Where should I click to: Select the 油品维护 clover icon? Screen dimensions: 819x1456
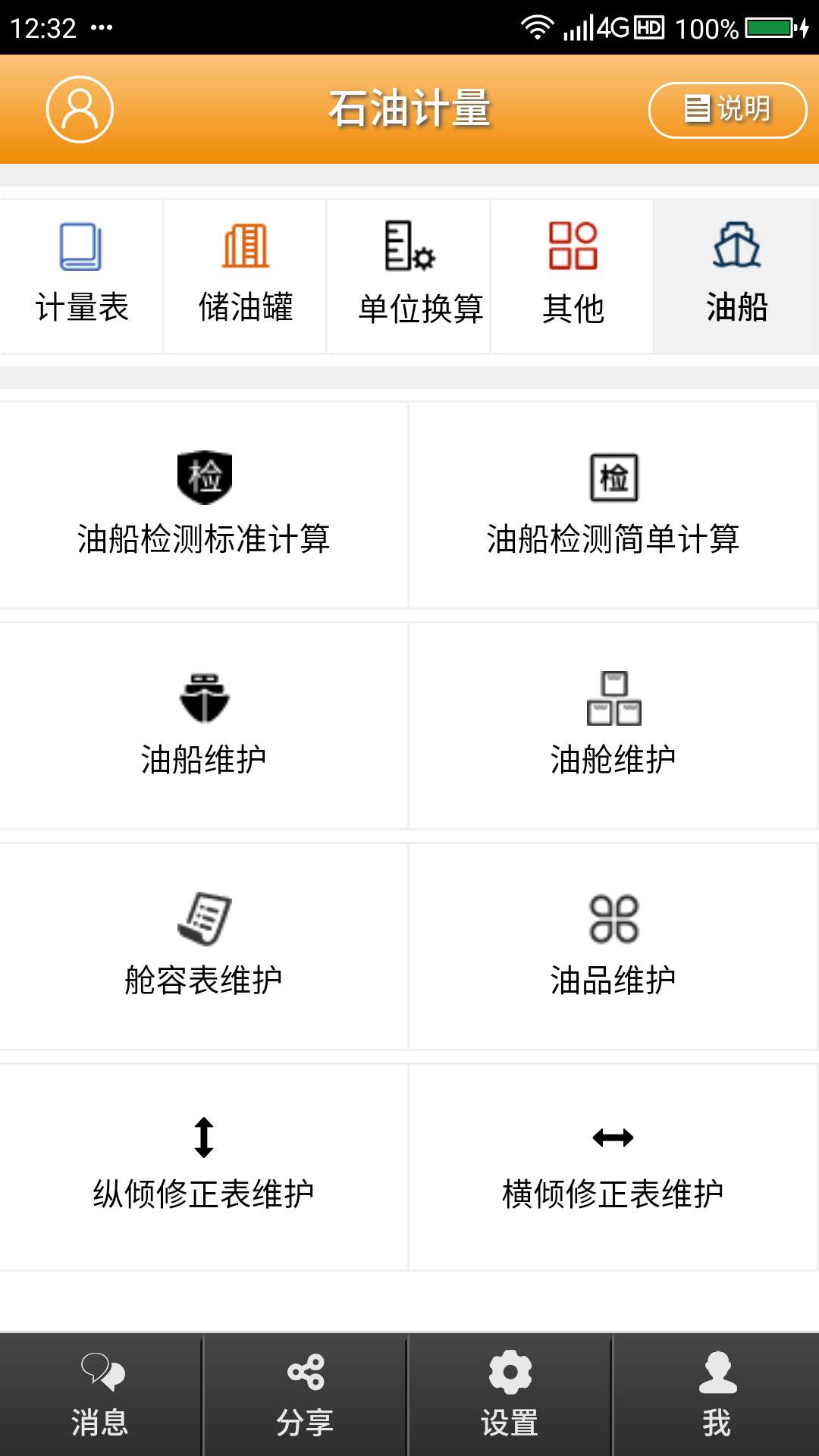(x=613, y=919)
